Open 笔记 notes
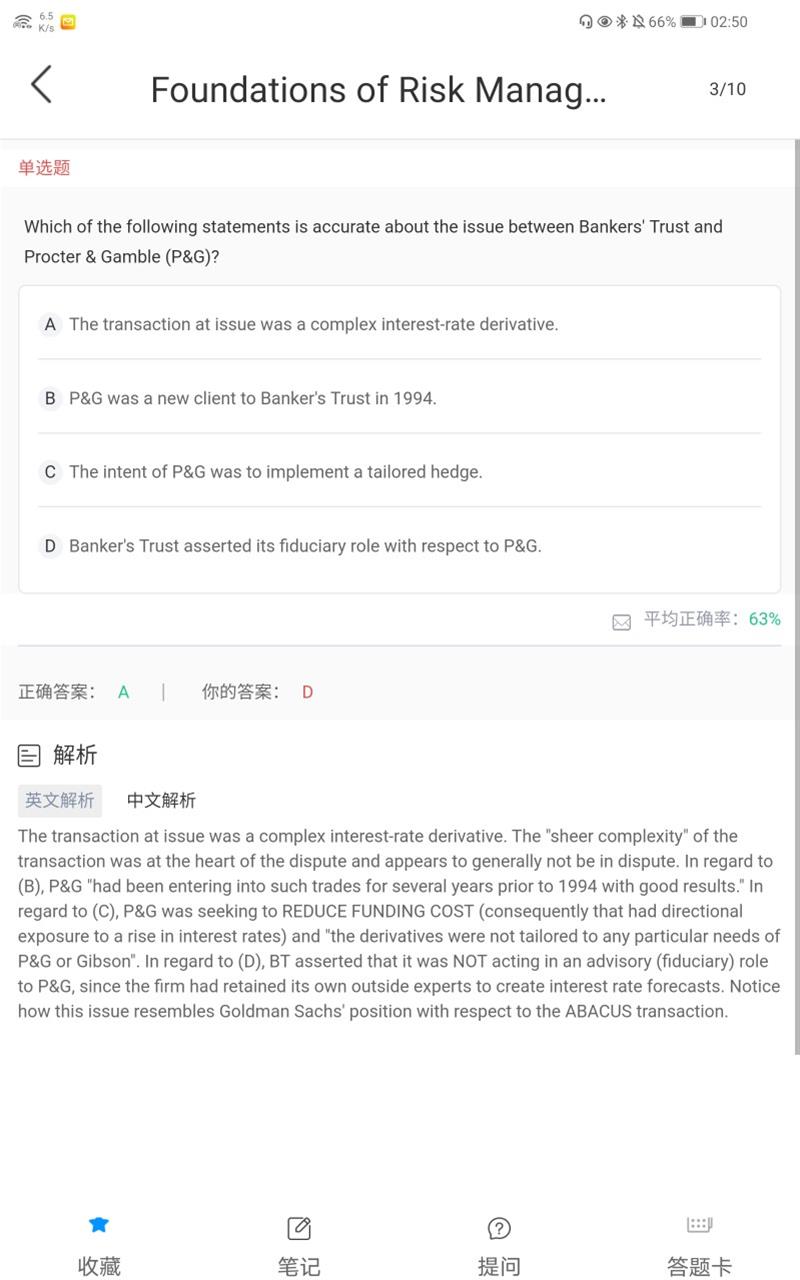Image resolution: width=800 pixels, height=1280 pixels. (299, 1245)
